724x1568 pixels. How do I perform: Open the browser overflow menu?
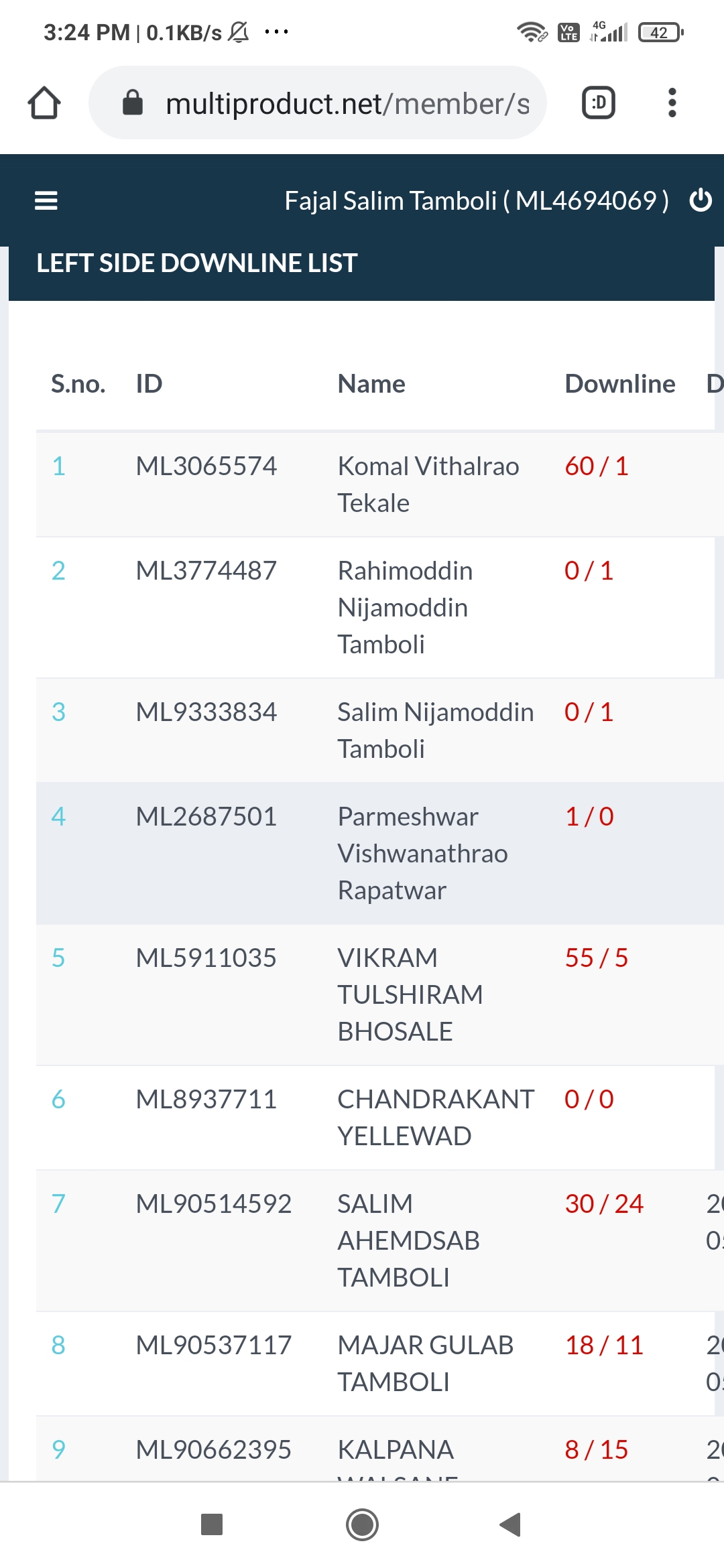tap(672, 103)
